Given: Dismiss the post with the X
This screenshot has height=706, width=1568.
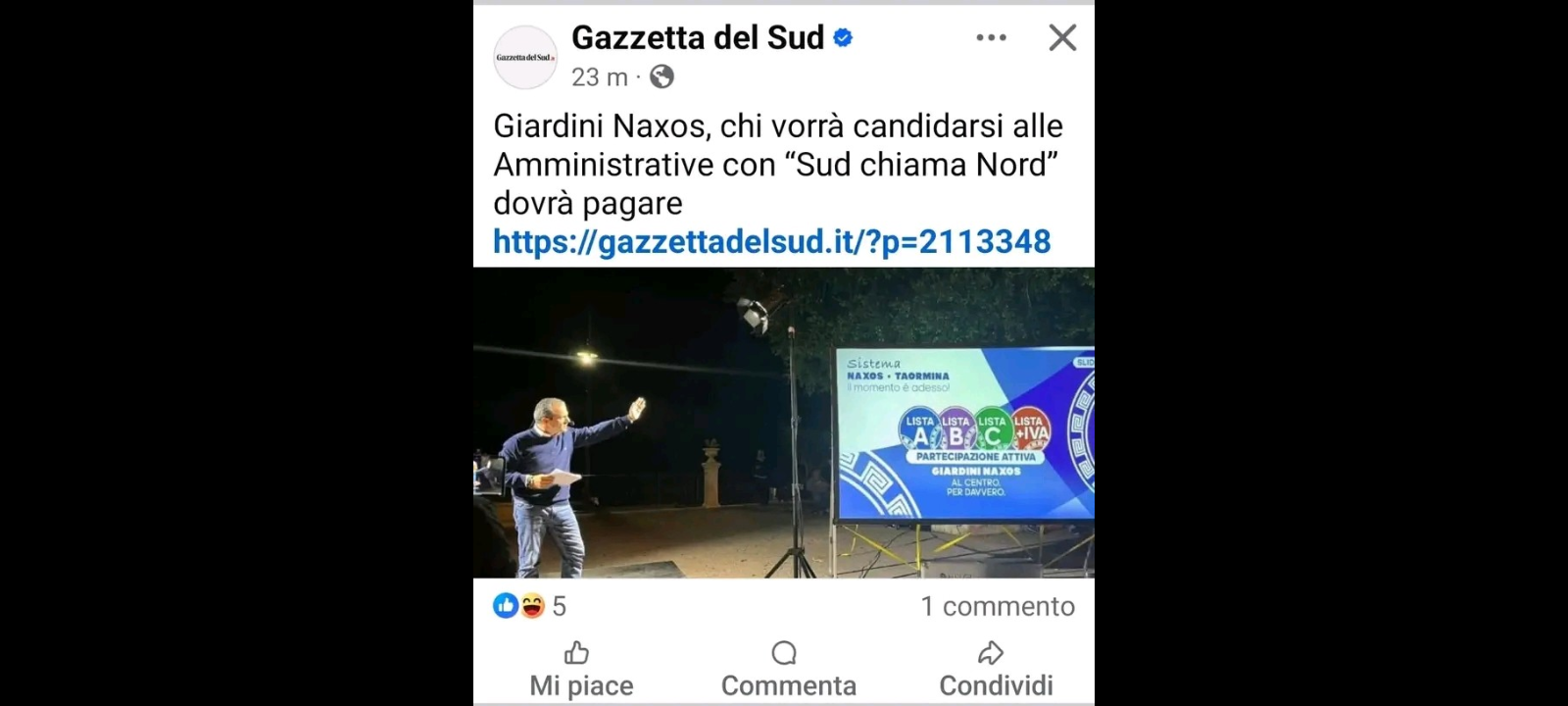Looking at the screenshot, I should tap(1062, 38).
